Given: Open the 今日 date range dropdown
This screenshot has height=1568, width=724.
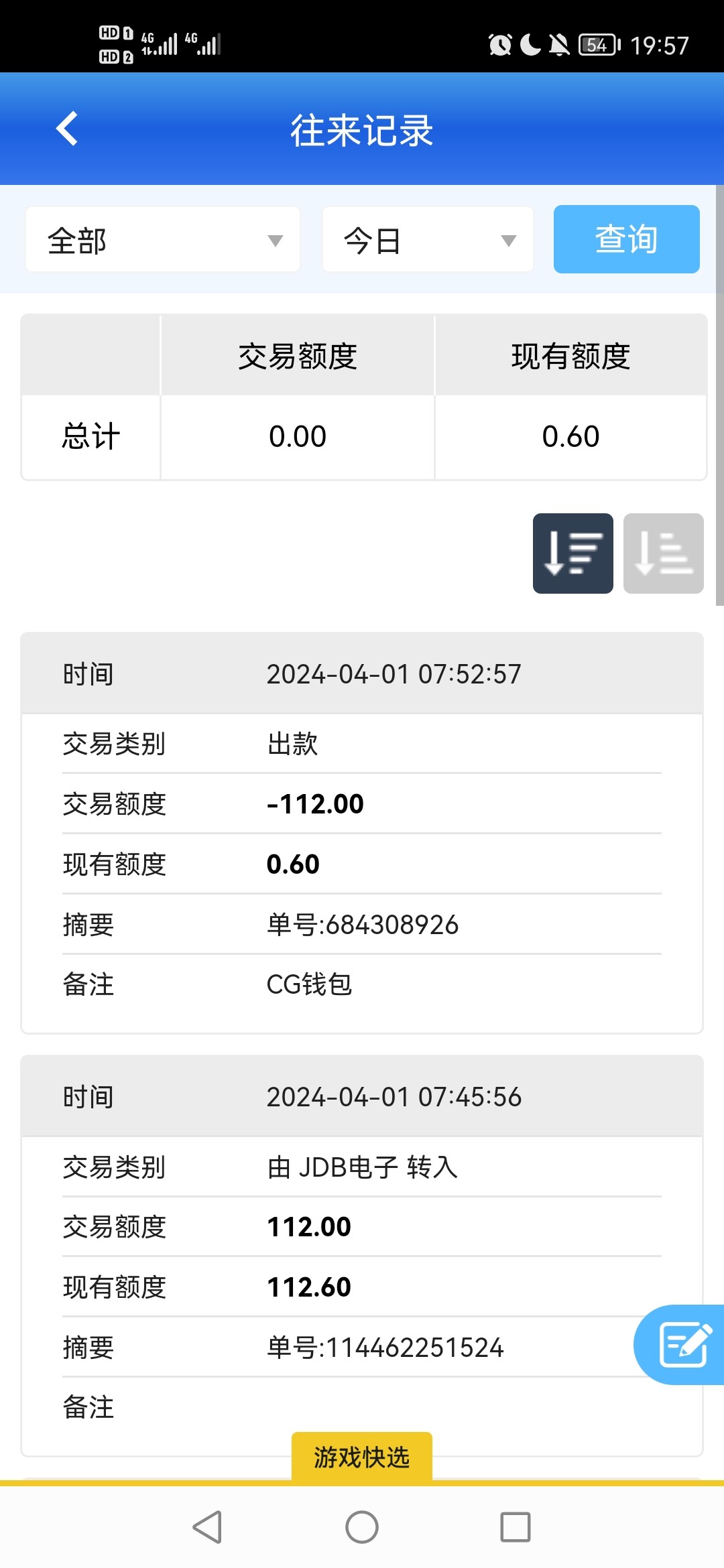Looking at the screenshot, I should pyautogui.click(x=428, y=239).
